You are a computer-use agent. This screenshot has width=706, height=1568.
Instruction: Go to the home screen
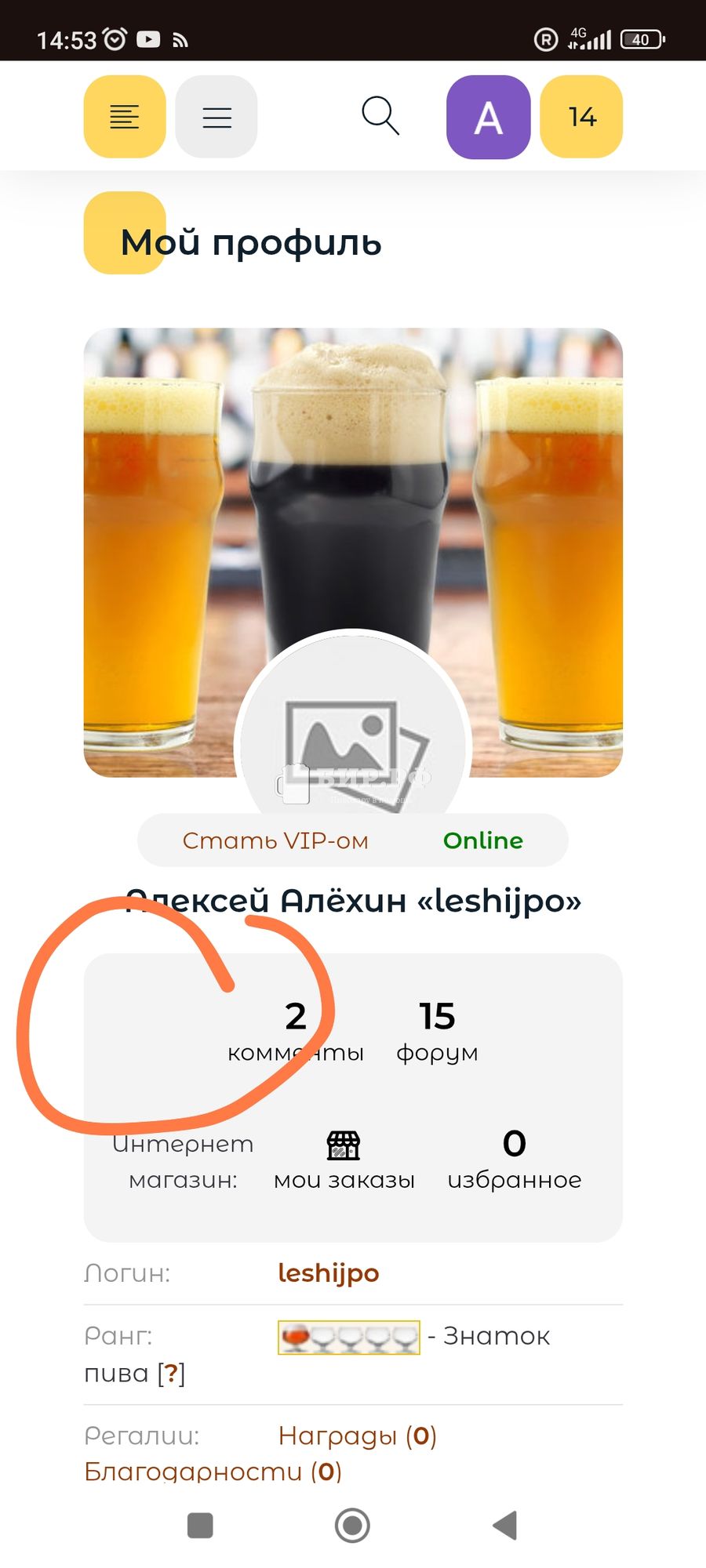(352, 1525)
